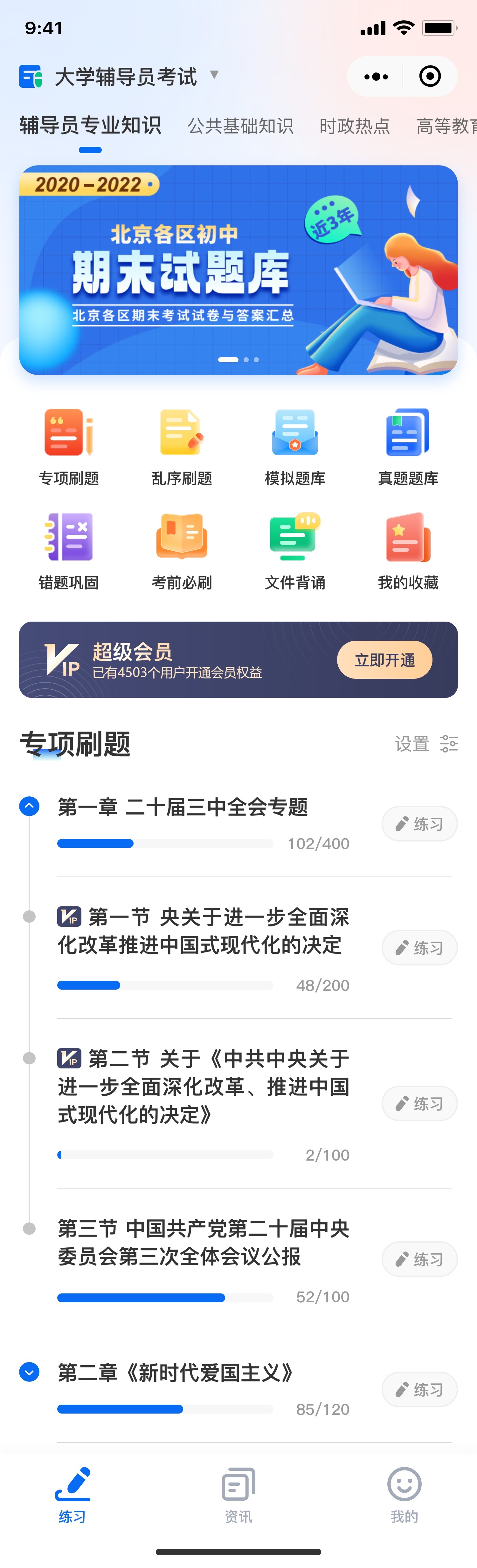Open 文件背诵 document recitation
Image resolution: width=477 pixels, height=1568 pixels.
[x=295, y=550]
